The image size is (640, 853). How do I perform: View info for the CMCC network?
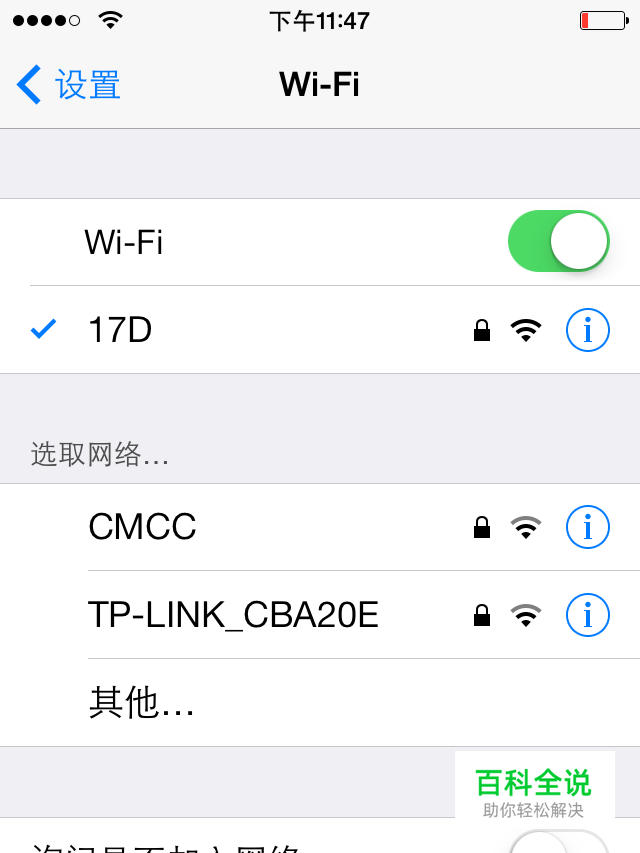coord(587,527)
